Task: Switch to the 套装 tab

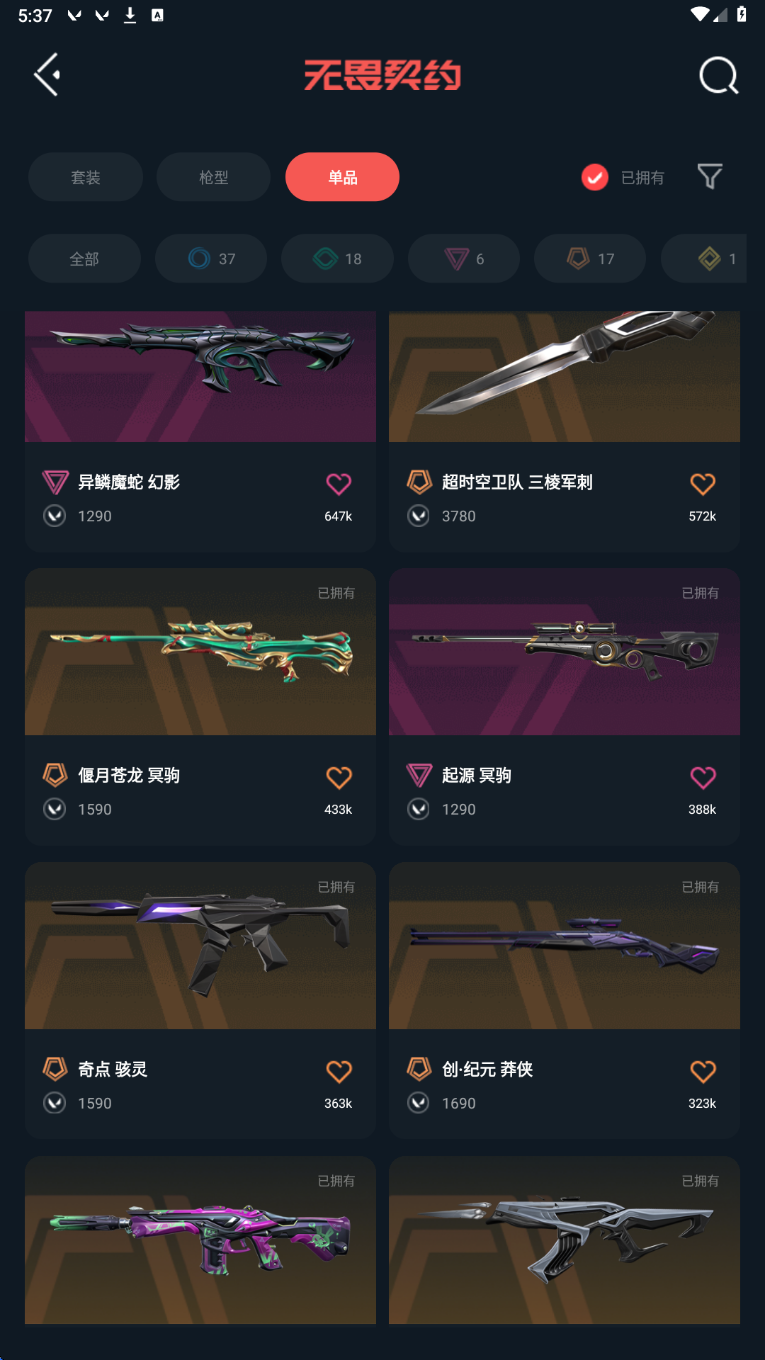Action: (85, 177)
